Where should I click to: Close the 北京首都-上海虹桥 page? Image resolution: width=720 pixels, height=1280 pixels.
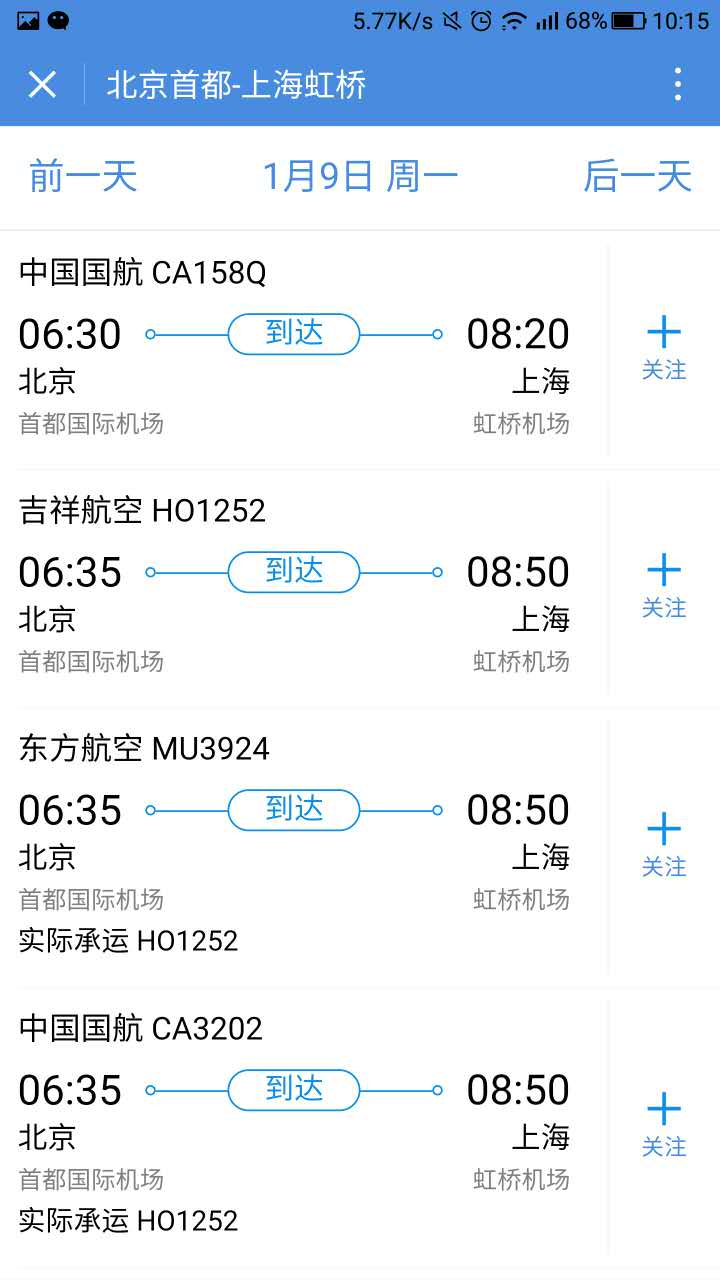[42, 85]
